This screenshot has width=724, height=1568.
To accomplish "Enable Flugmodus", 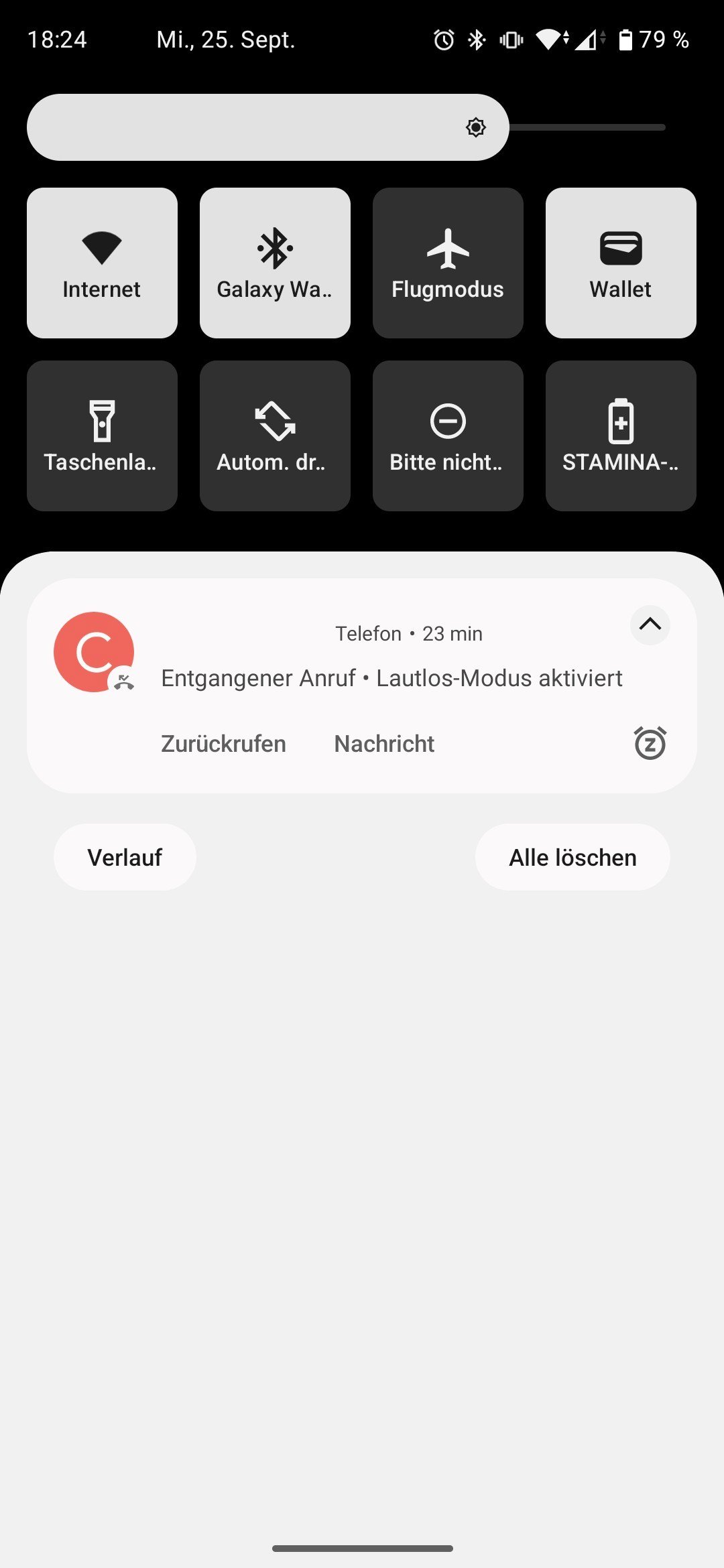I will coord(448,263).
